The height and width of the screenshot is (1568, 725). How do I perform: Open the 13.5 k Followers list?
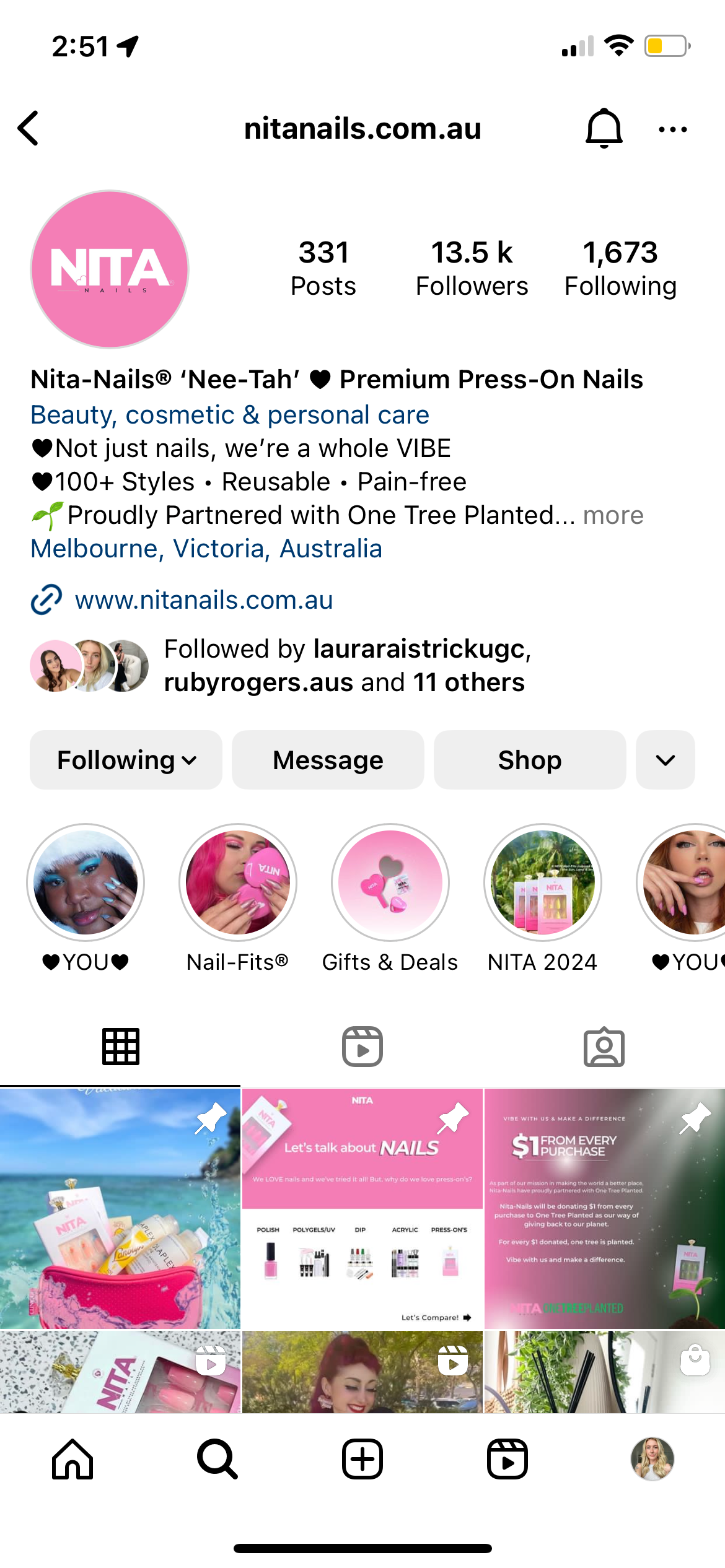click(x=472, y=269)
